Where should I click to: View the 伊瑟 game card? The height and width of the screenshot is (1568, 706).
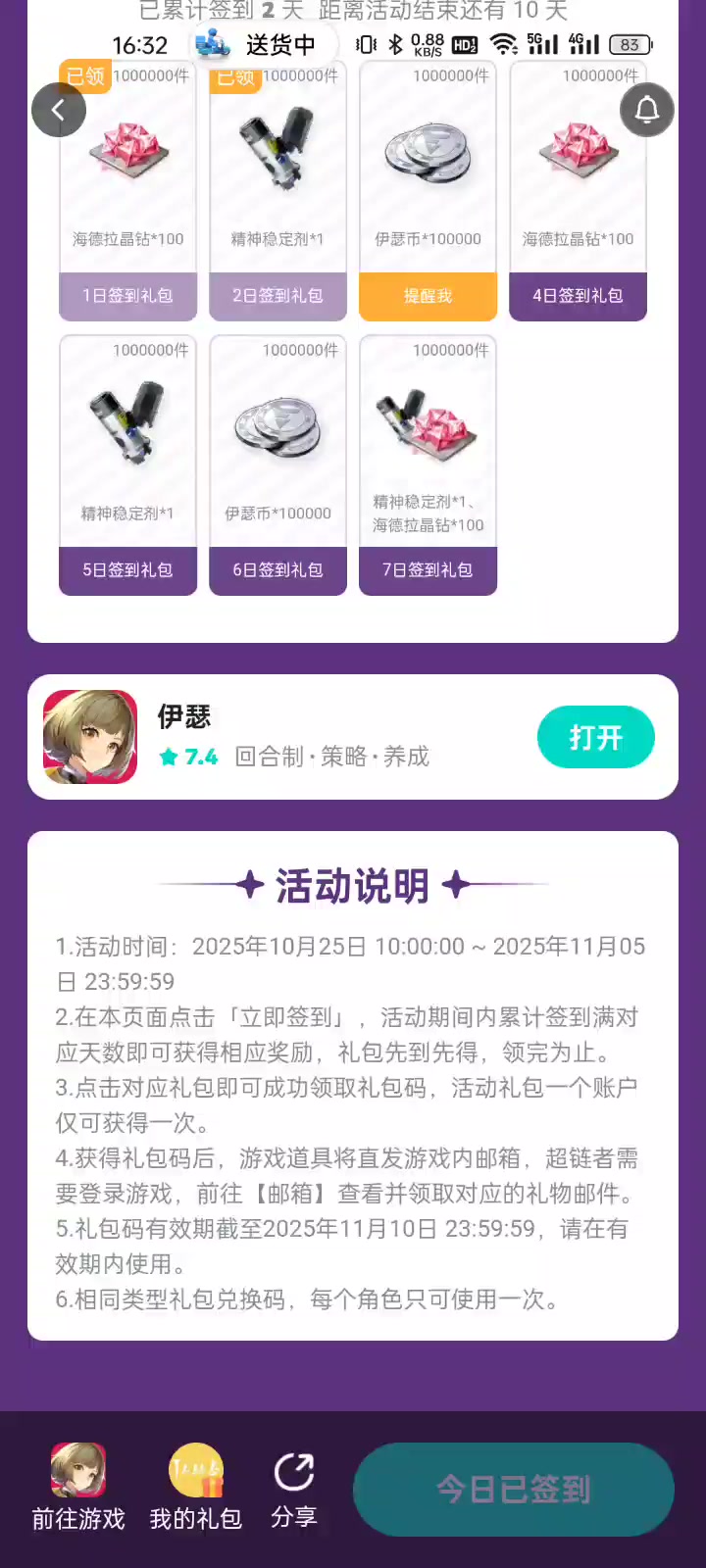point(294,737)
